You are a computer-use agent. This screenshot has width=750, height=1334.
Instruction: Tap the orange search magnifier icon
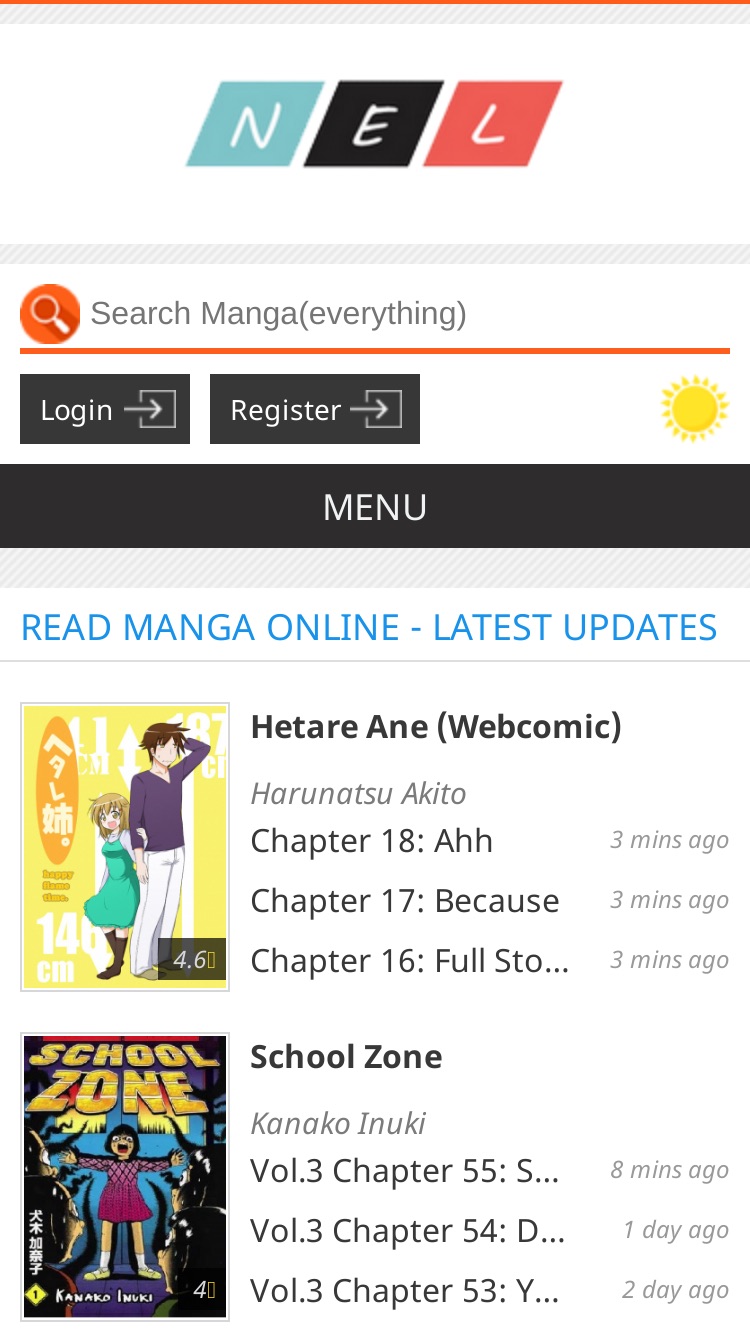[x=50, y=314]
